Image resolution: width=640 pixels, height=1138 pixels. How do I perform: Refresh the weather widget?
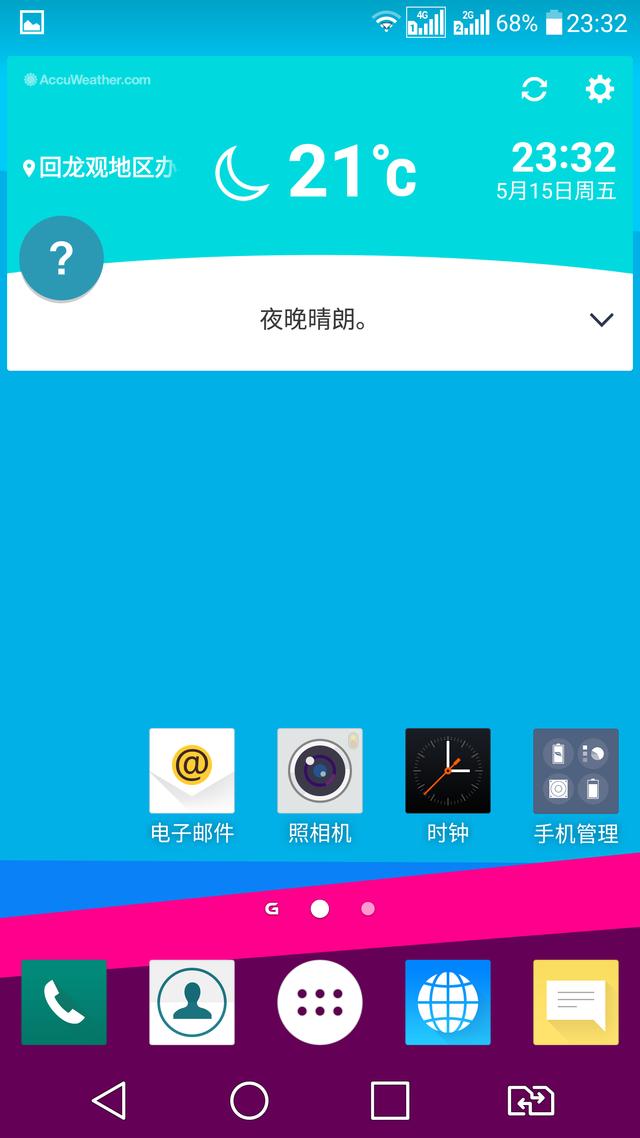coord(534,90)
